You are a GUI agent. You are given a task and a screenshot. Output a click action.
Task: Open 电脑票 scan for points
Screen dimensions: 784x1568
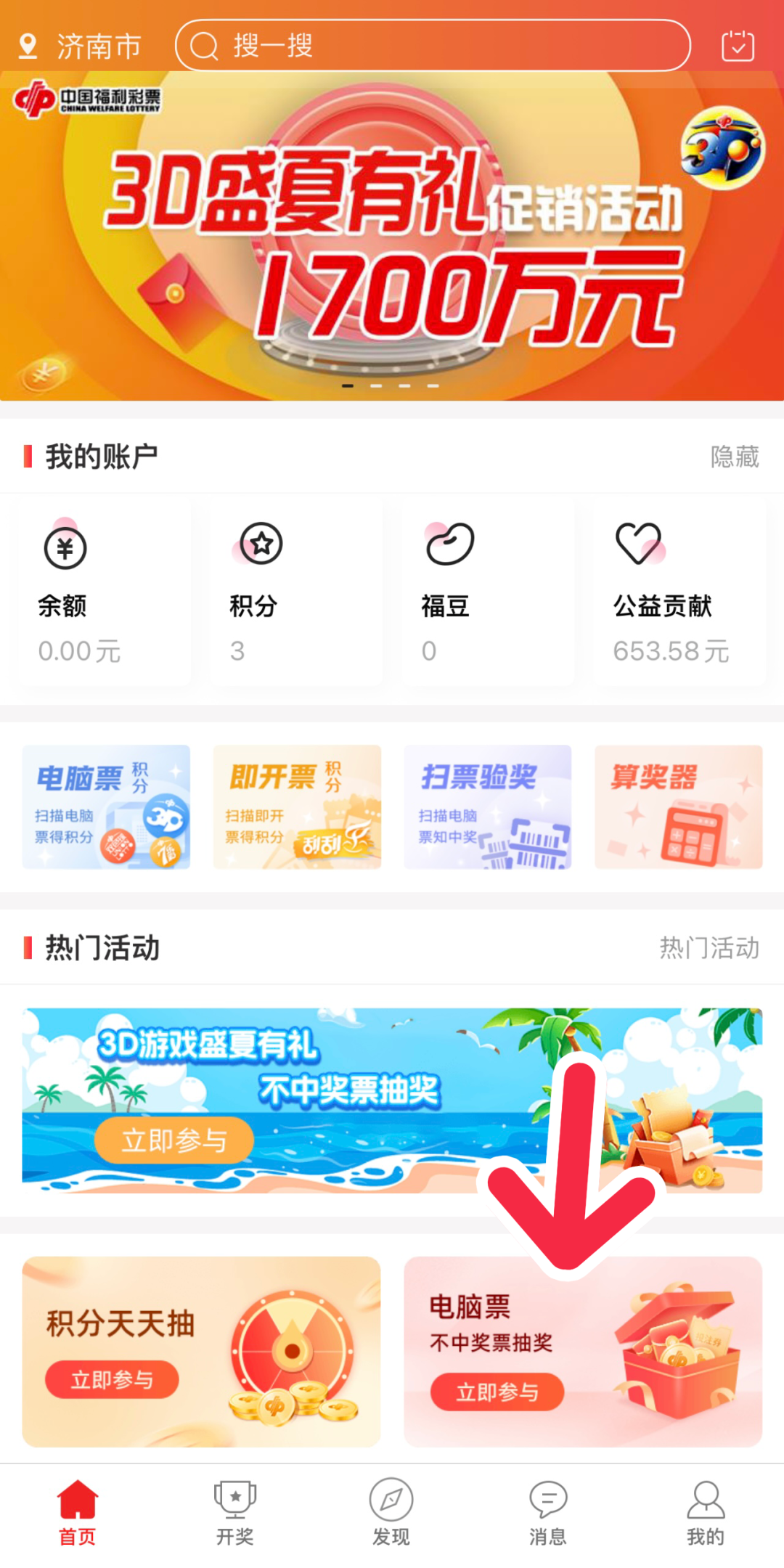[x=106, y=807]
